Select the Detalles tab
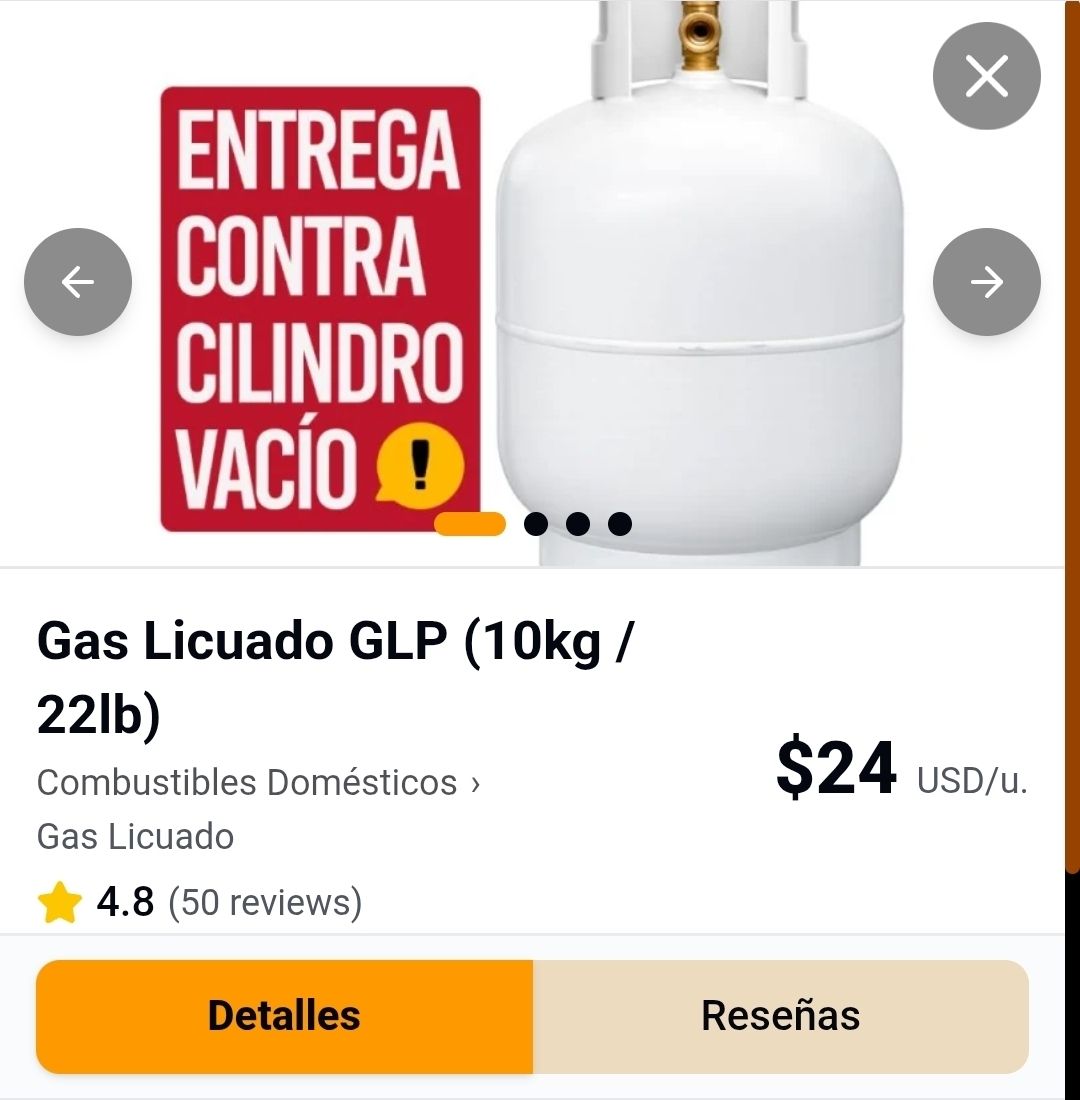The image size is (1080, 1100). [x=284, y=1016]
